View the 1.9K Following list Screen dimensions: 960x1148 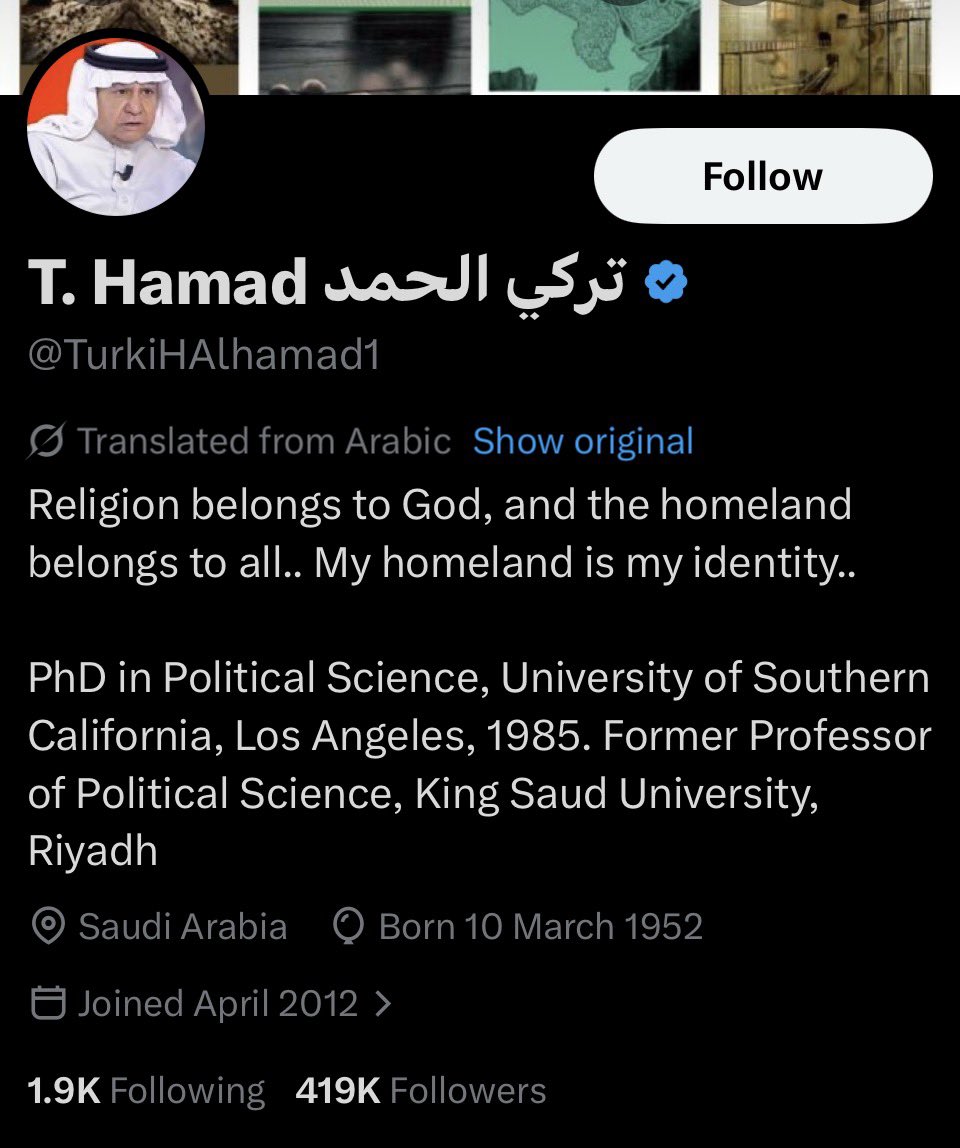(x=146, y=1090)
